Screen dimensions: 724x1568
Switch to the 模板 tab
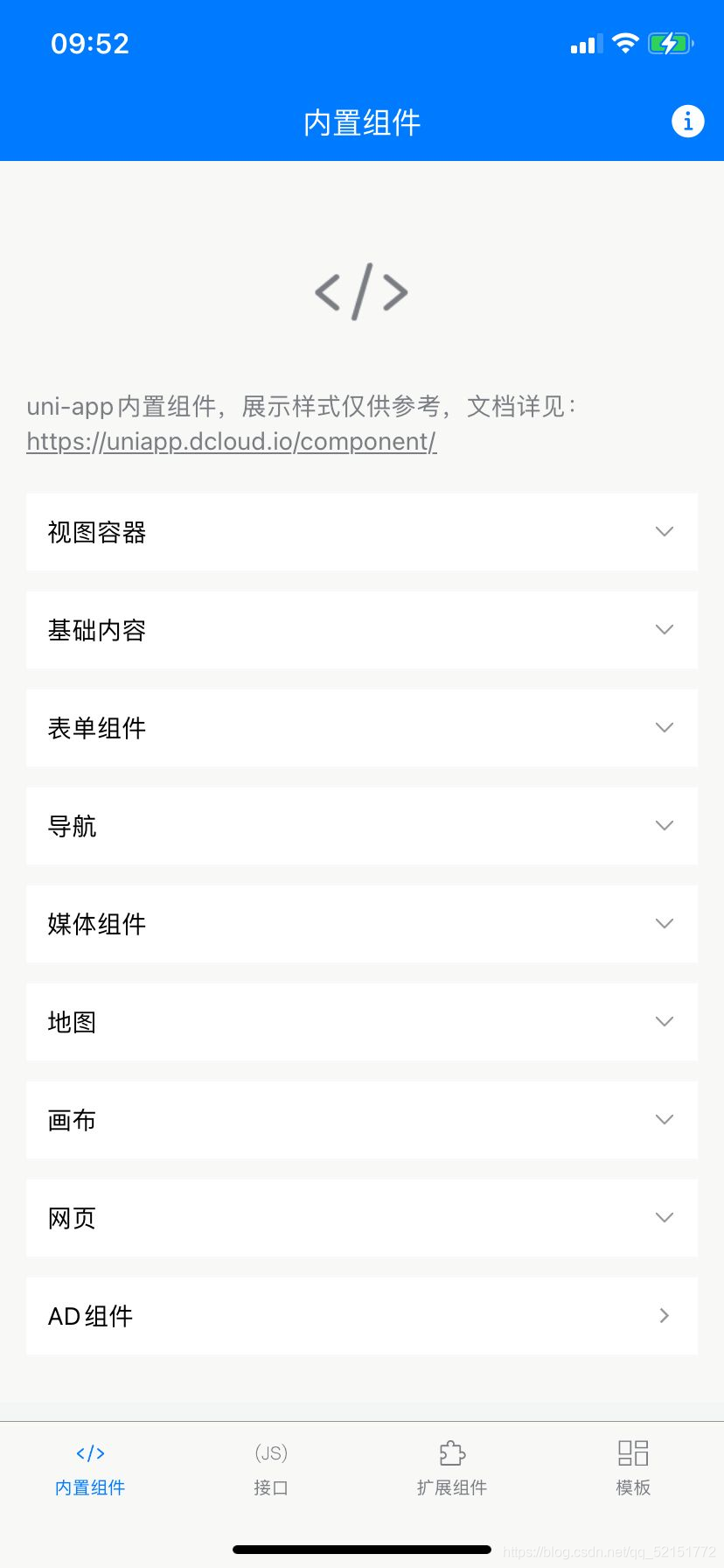[x=633, y=1468]
